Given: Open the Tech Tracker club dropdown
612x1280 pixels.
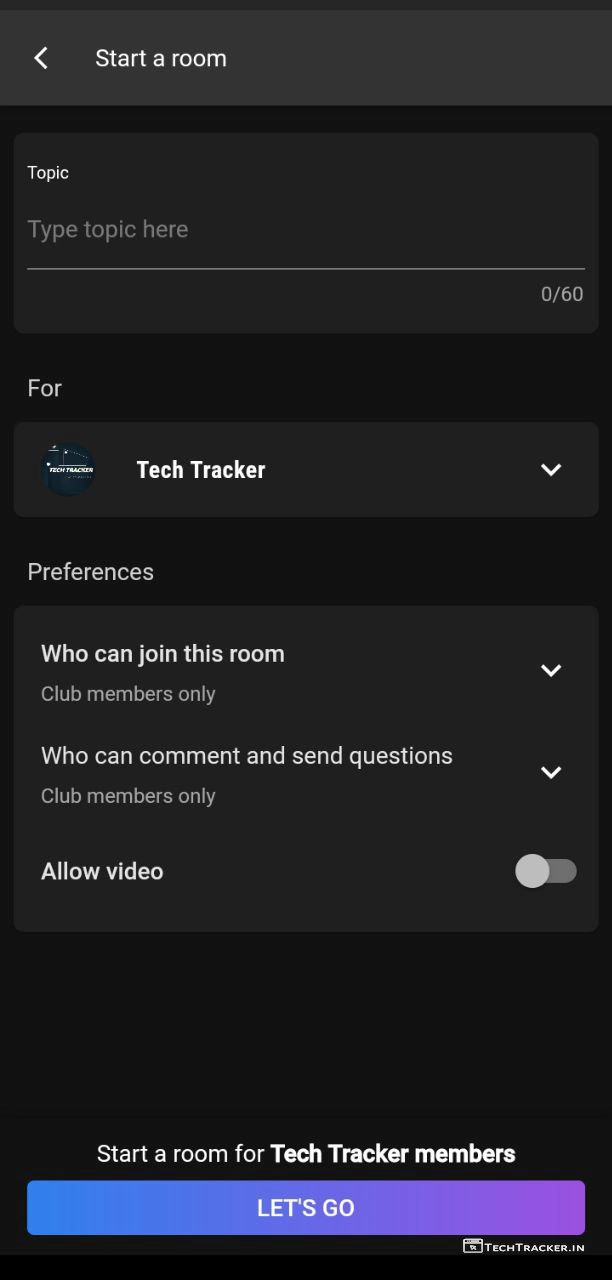Looking at the screenshot, I should [x=550, y=470].
